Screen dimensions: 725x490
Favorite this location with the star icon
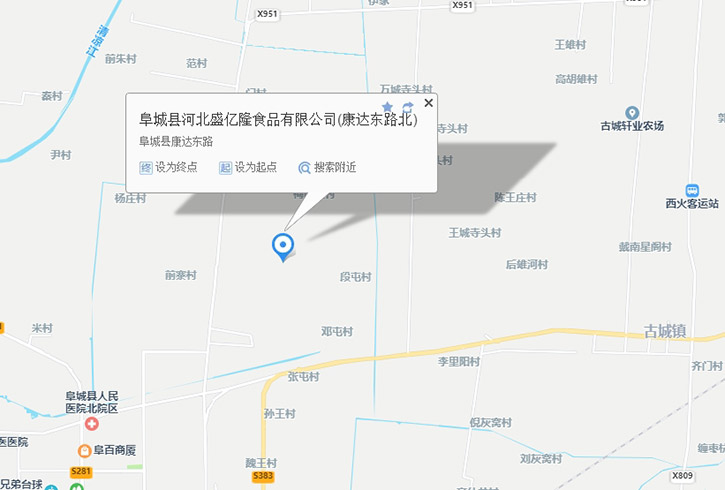387,108
